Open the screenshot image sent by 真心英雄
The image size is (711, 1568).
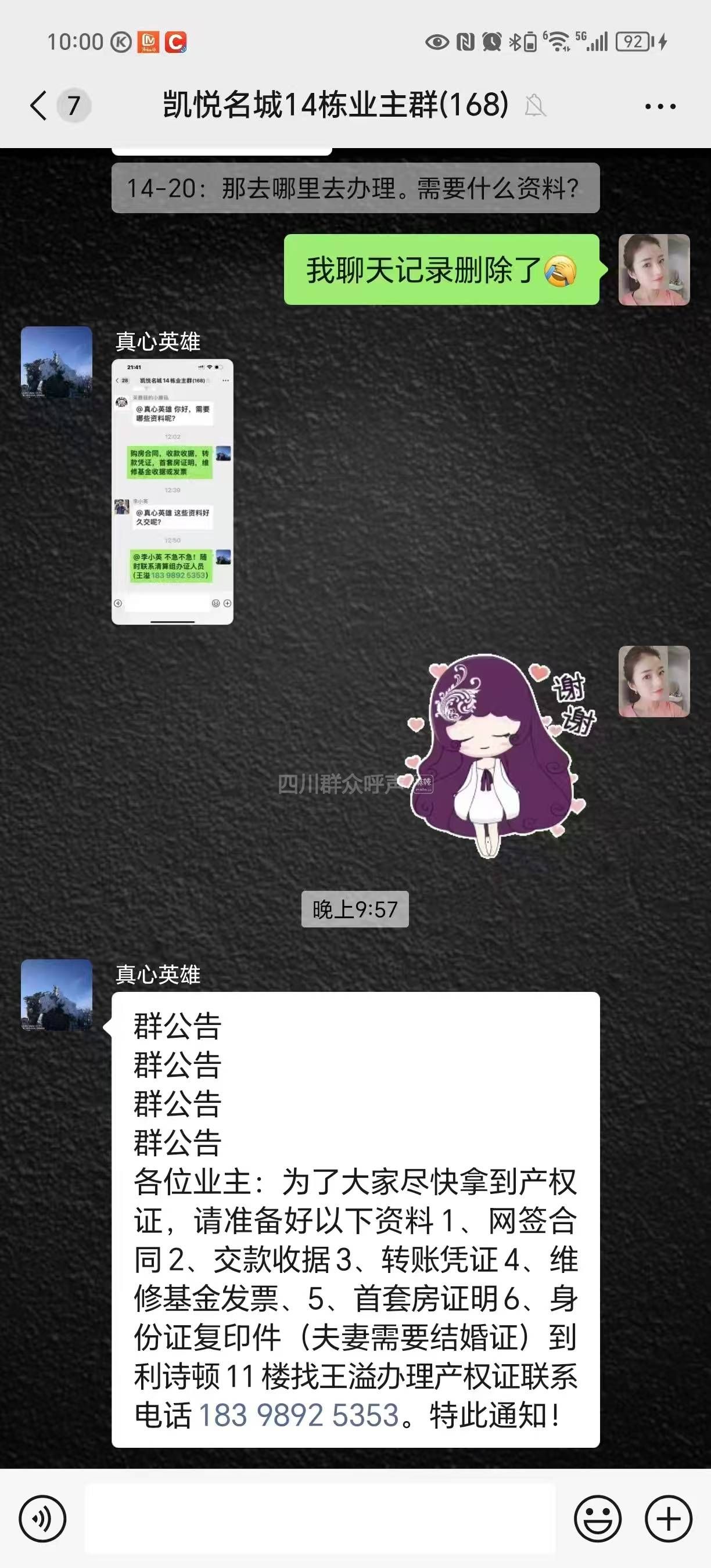pyautogui.click(x=173, y=491)
